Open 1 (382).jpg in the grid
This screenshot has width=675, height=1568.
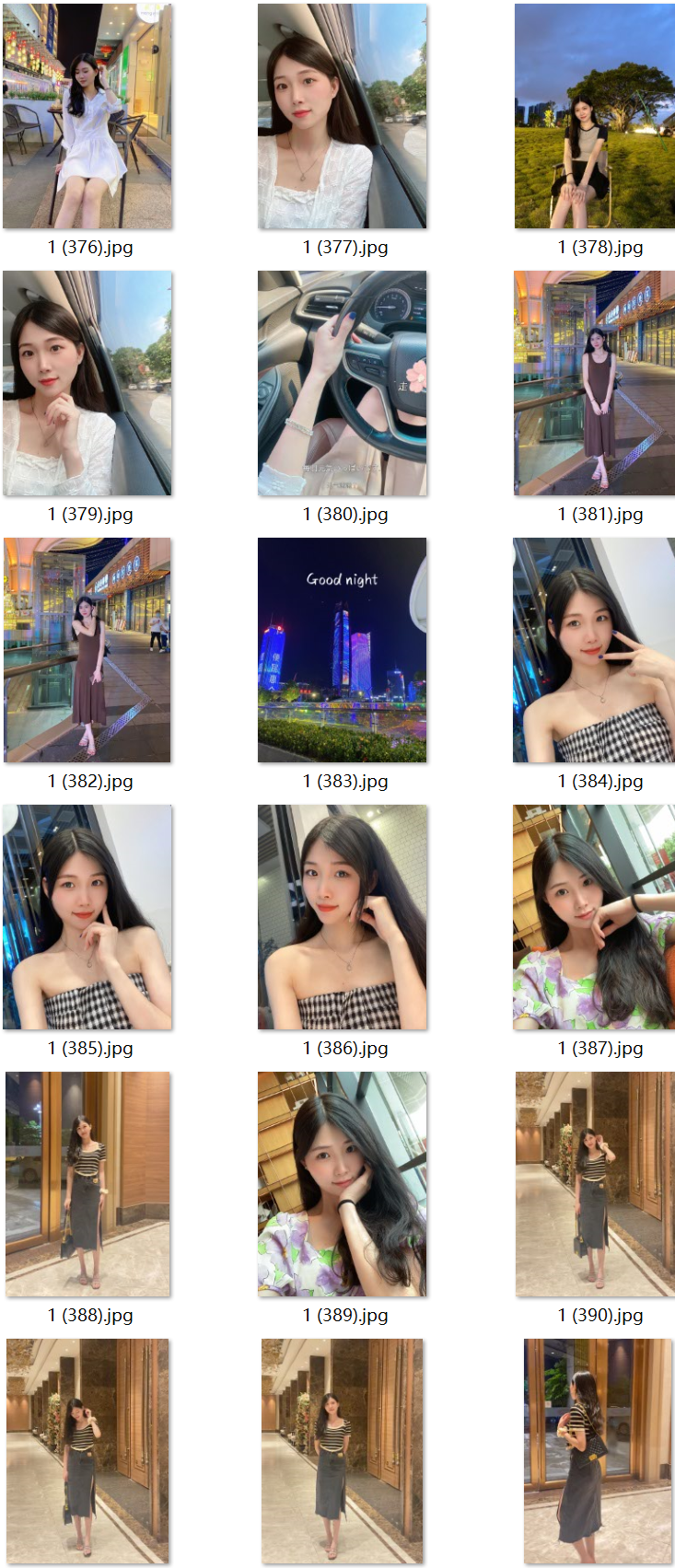coord(87,650)
